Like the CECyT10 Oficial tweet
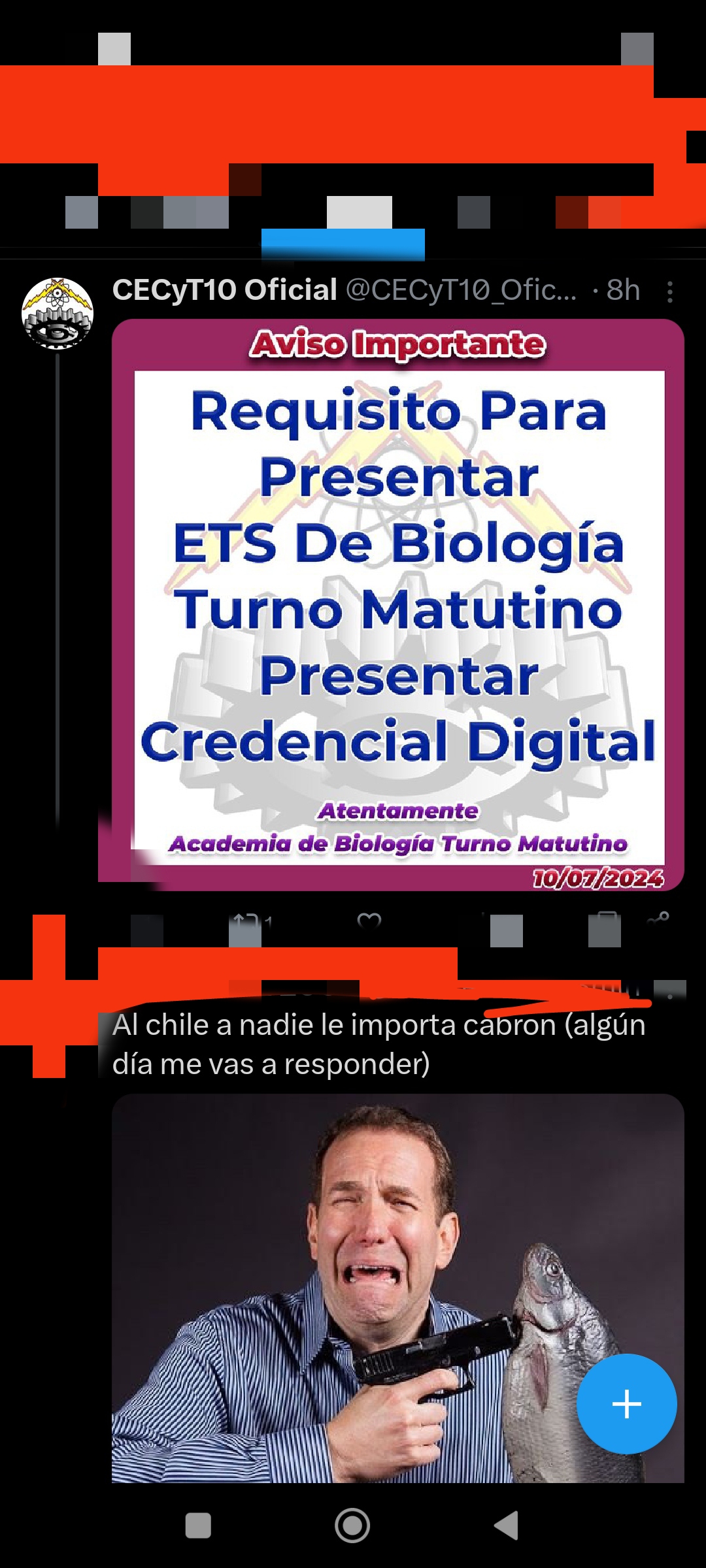706x1568 pixels. coord(369,922)
